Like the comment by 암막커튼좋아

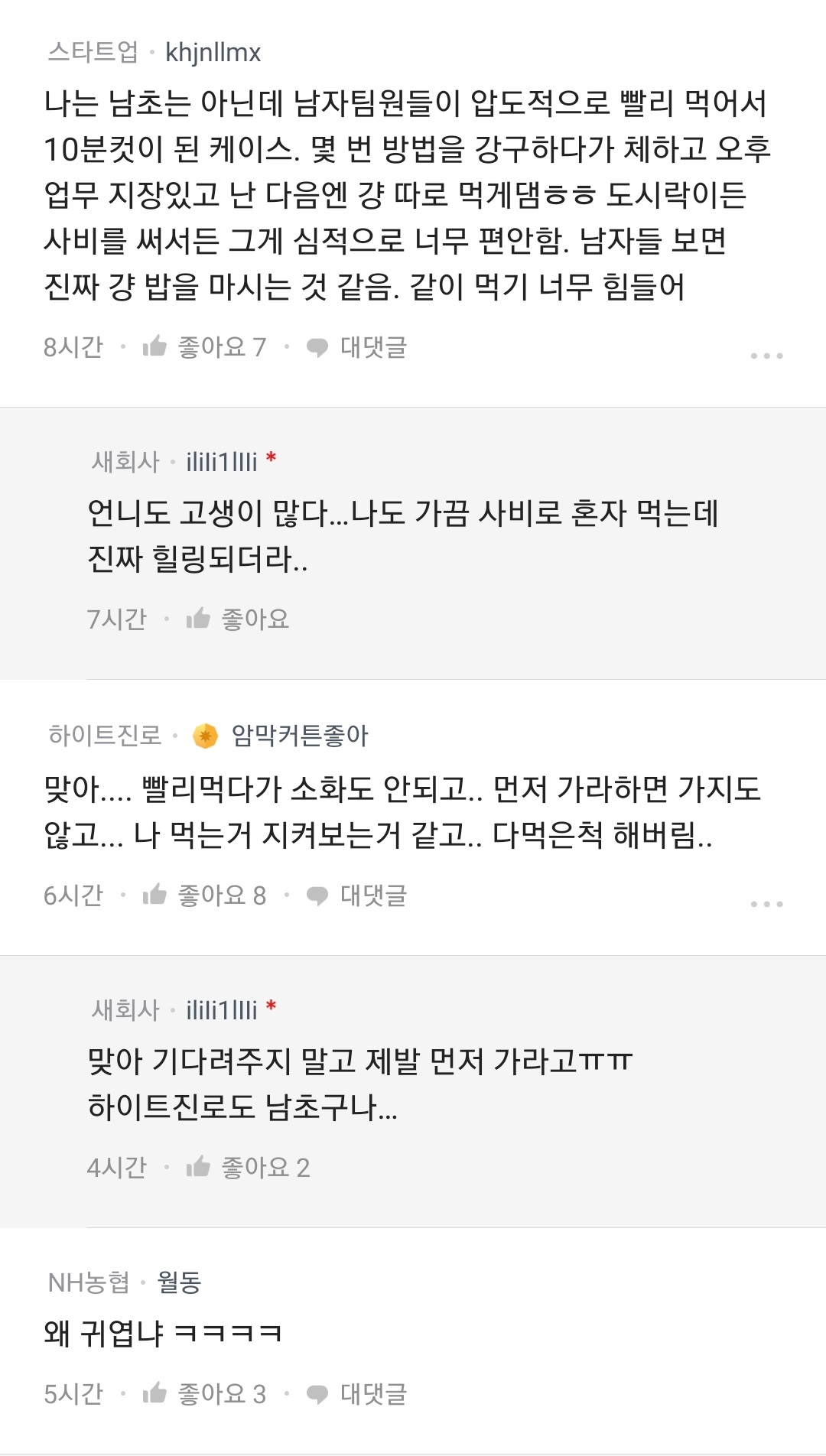[204, 895]
